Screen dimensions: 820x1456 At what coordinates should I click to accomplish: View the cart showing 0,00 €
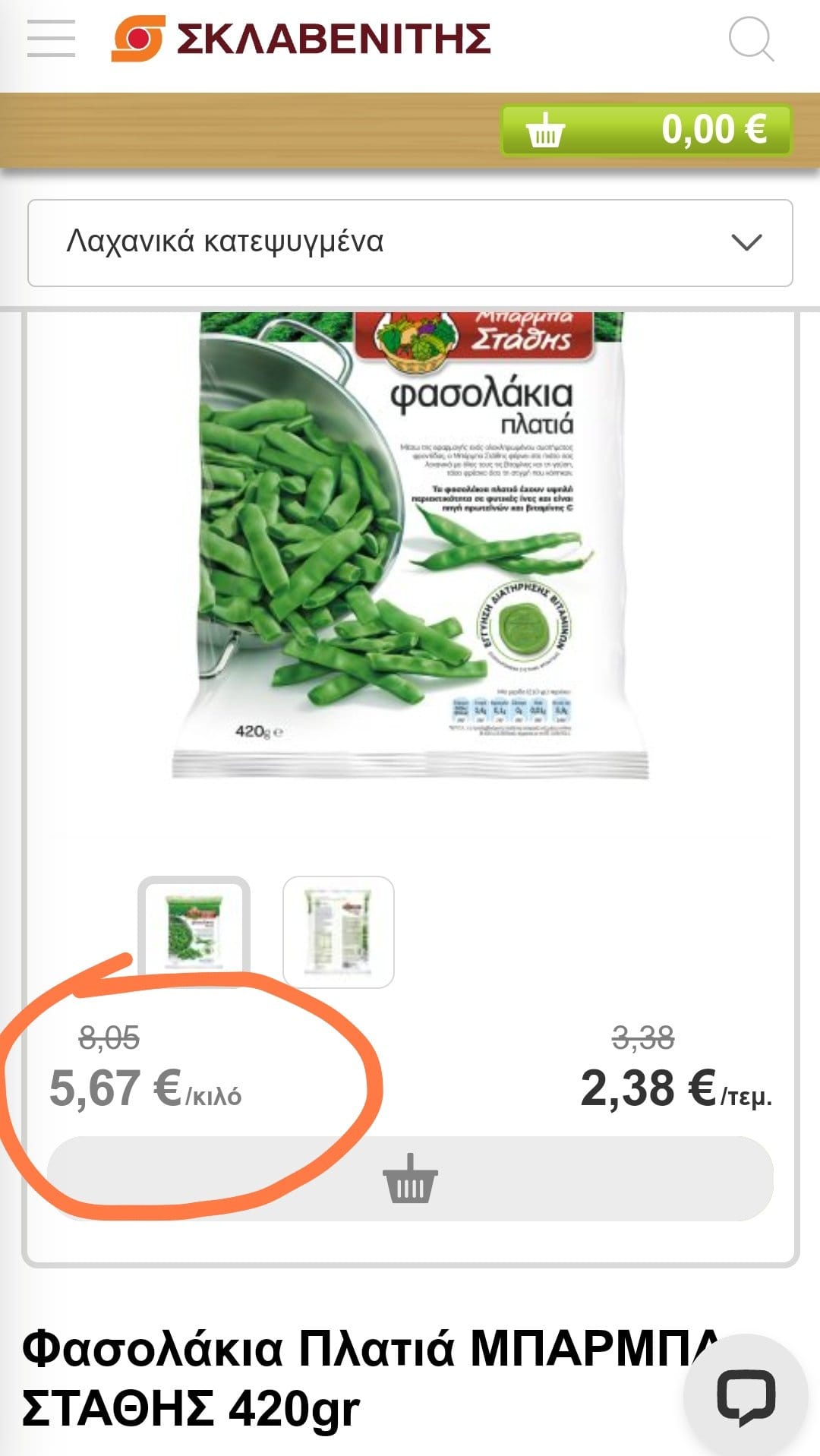pyautogui.click(x=645, y=130)
